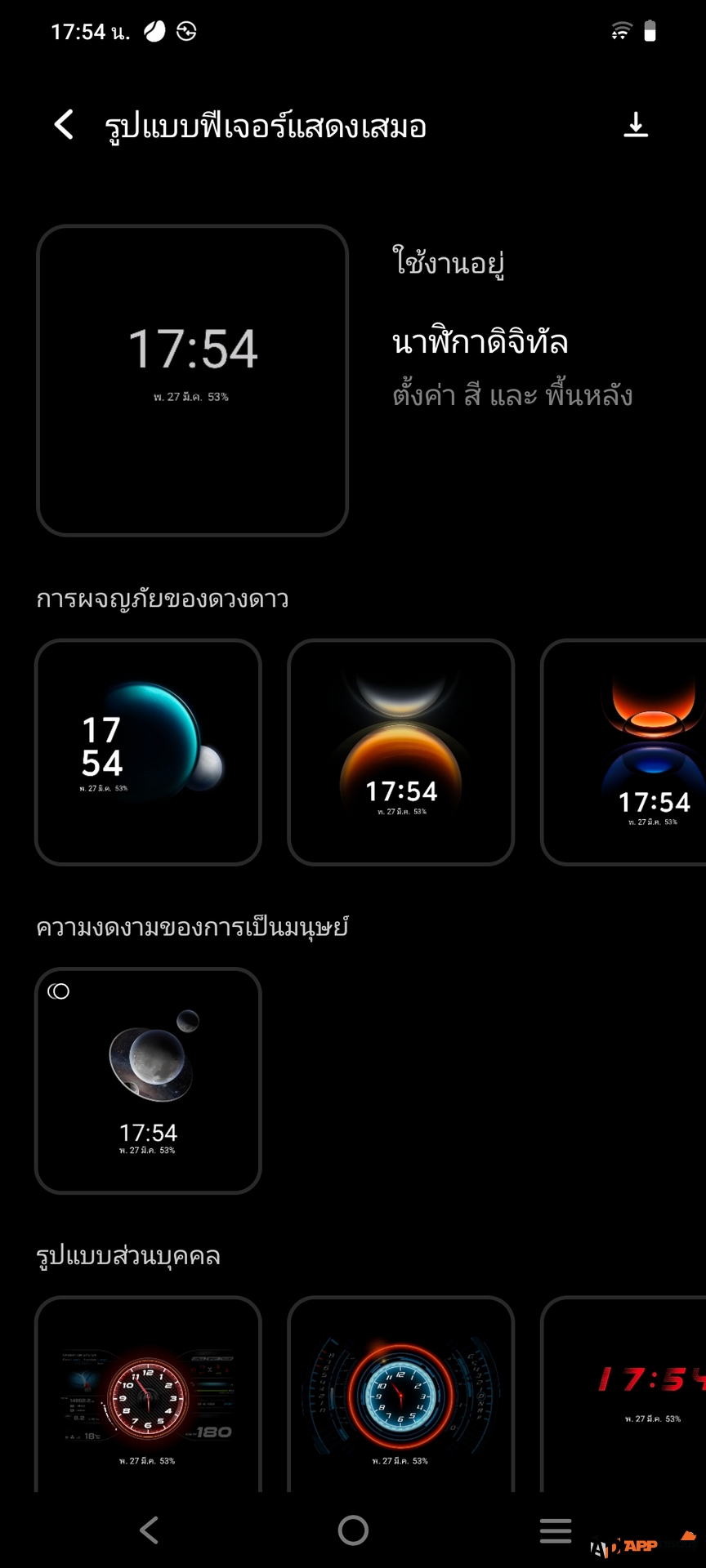This screenshot has width=706, height=1568.
Task: Open the download icon in the top bar
Action: click(x=635, y=125)
